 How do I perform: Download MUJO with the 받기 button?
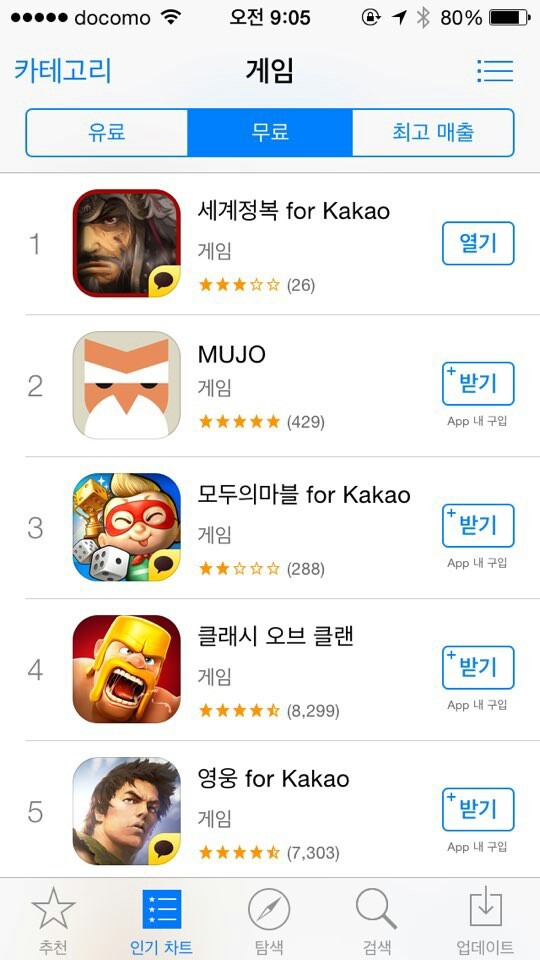click(x=478, y=384)
